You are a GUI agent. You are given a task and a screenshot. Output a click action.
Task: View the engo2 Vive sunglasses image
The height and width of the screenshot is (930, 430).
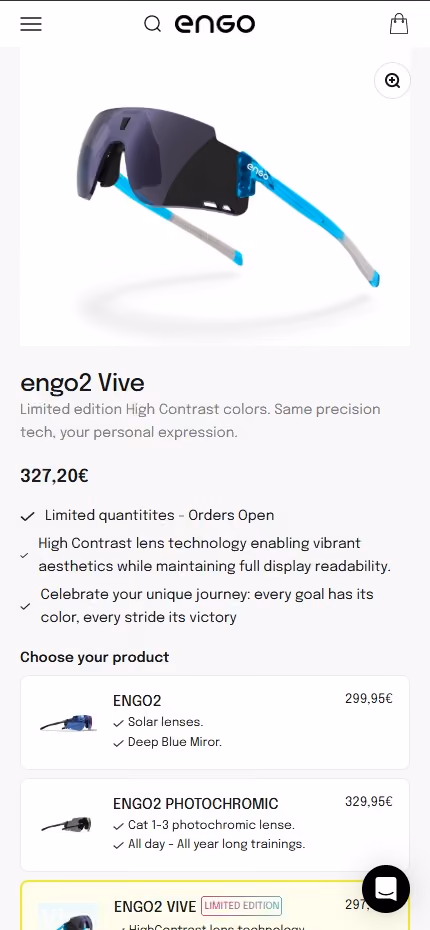point(215,196)
